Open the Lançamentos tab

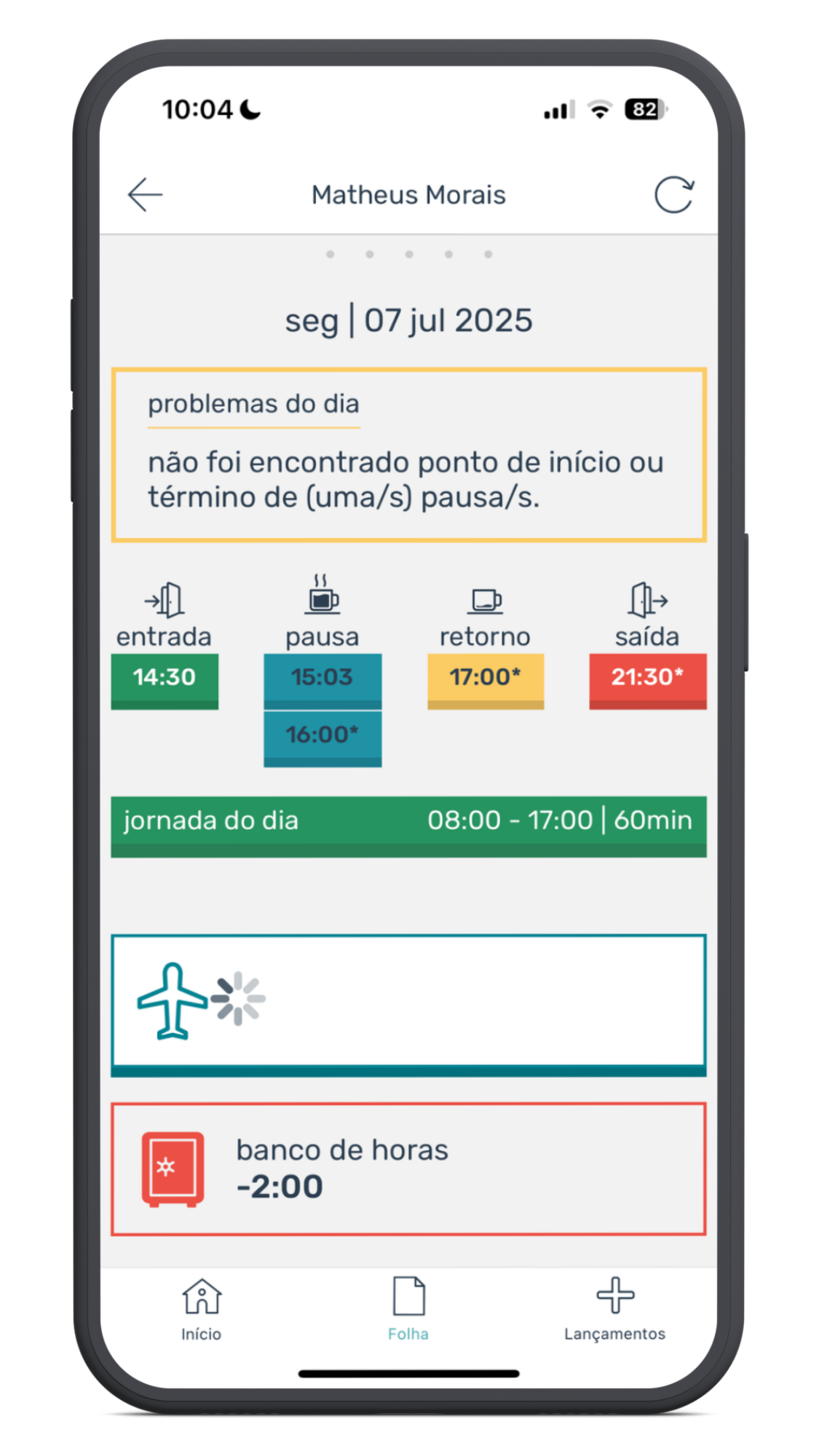pyautogui.click(x=615, y=1309)
